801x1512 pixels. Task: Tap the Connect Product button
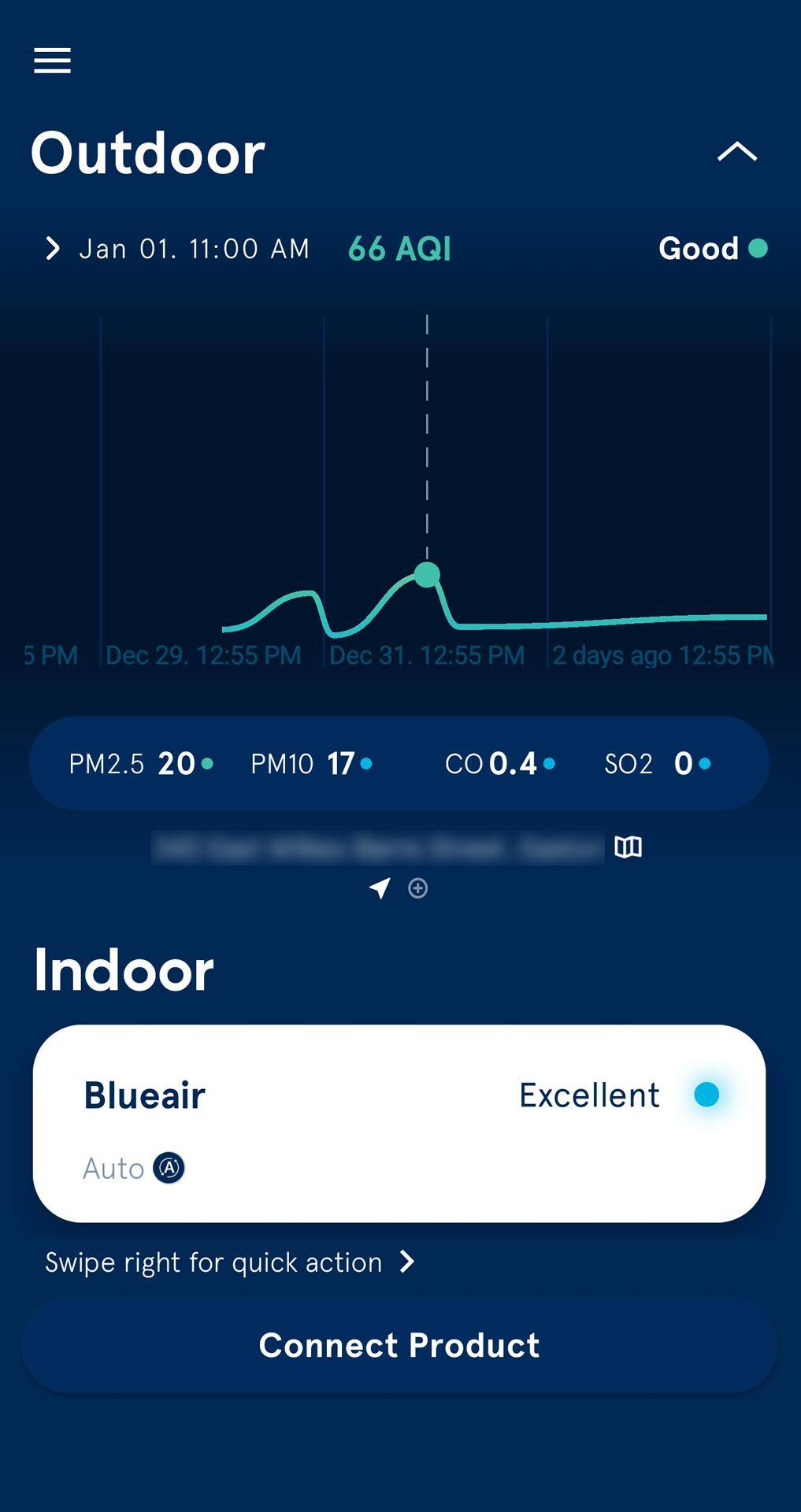tap(399, 1345)
